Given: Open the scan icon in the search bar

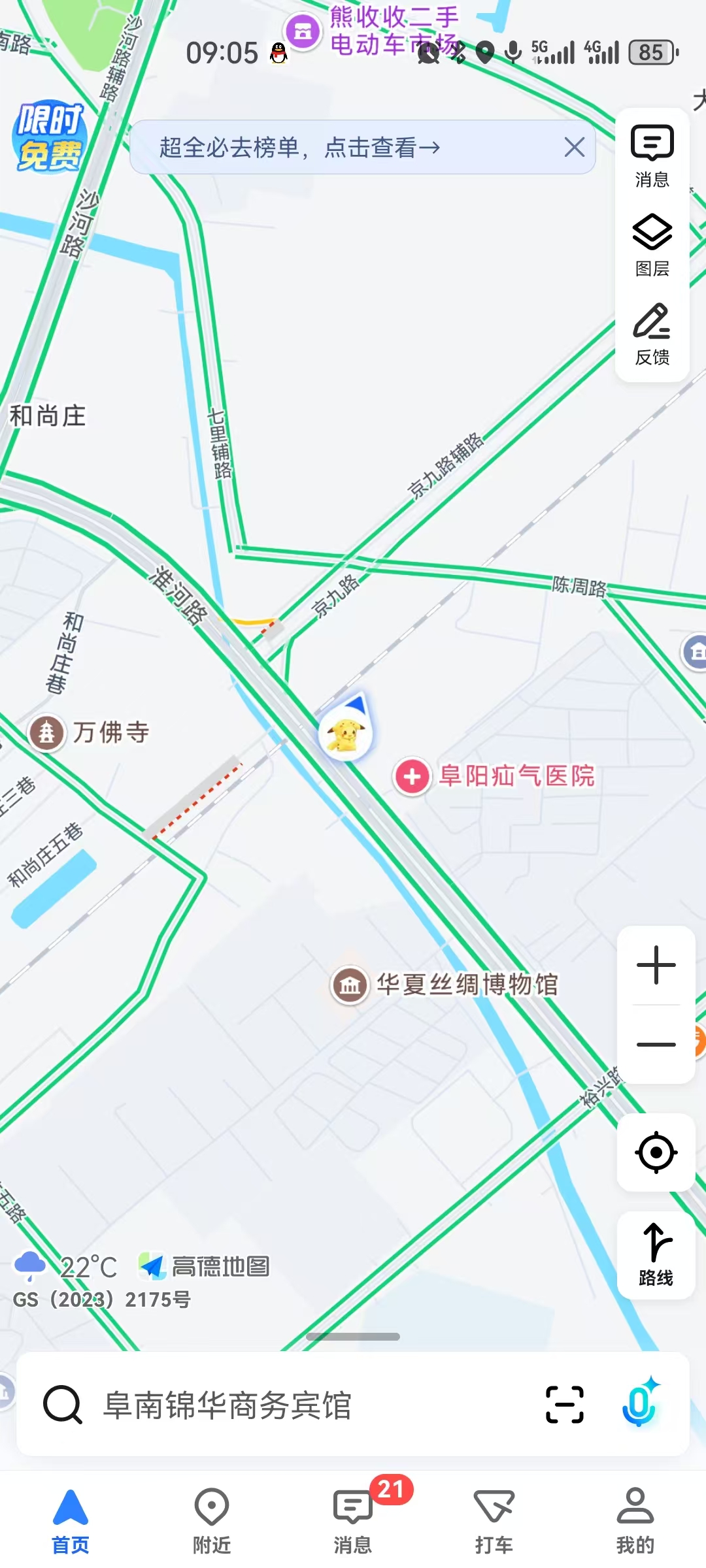Looking at the screenshot, I should tap(564, 1405).
